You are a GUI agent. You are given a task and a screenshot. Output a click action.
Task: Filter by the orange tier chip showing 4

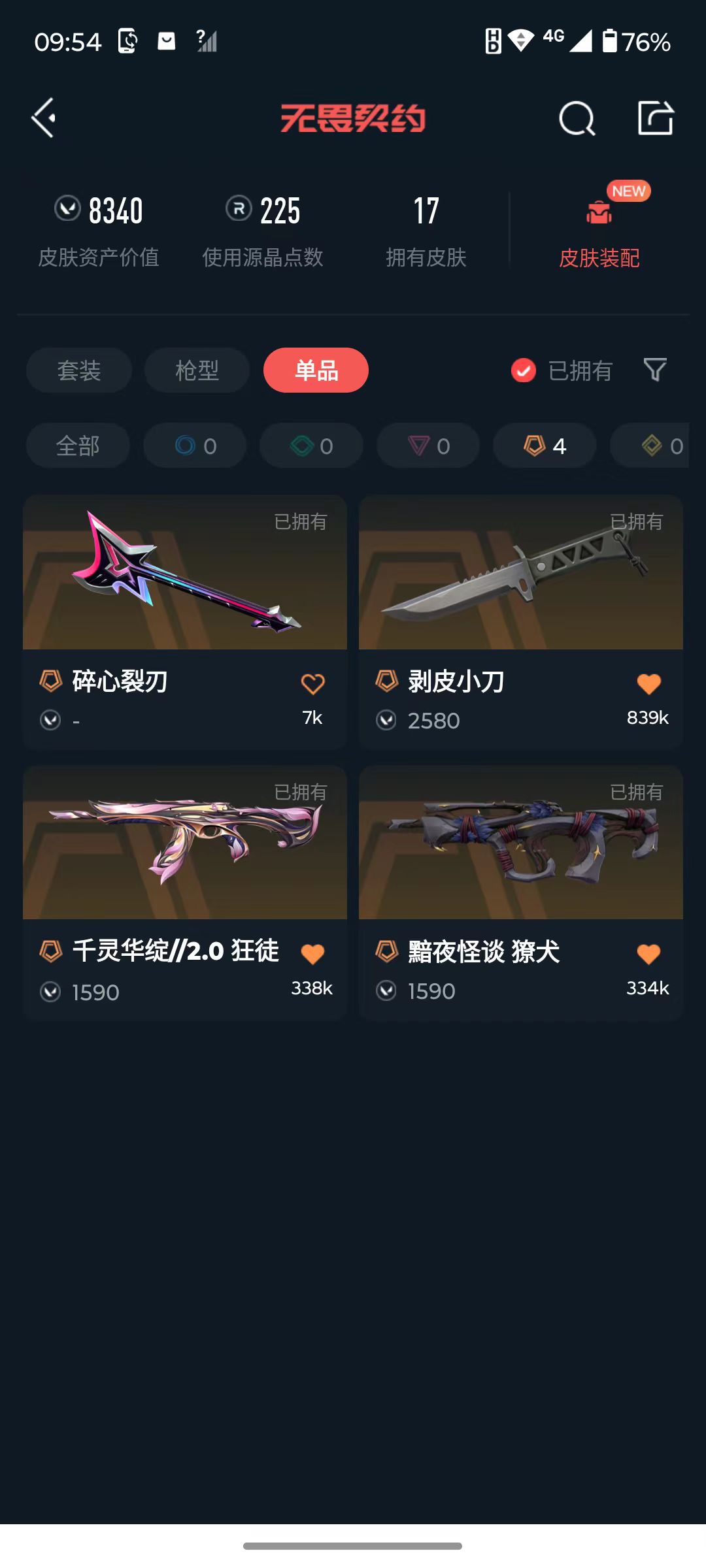click(545, 446)
